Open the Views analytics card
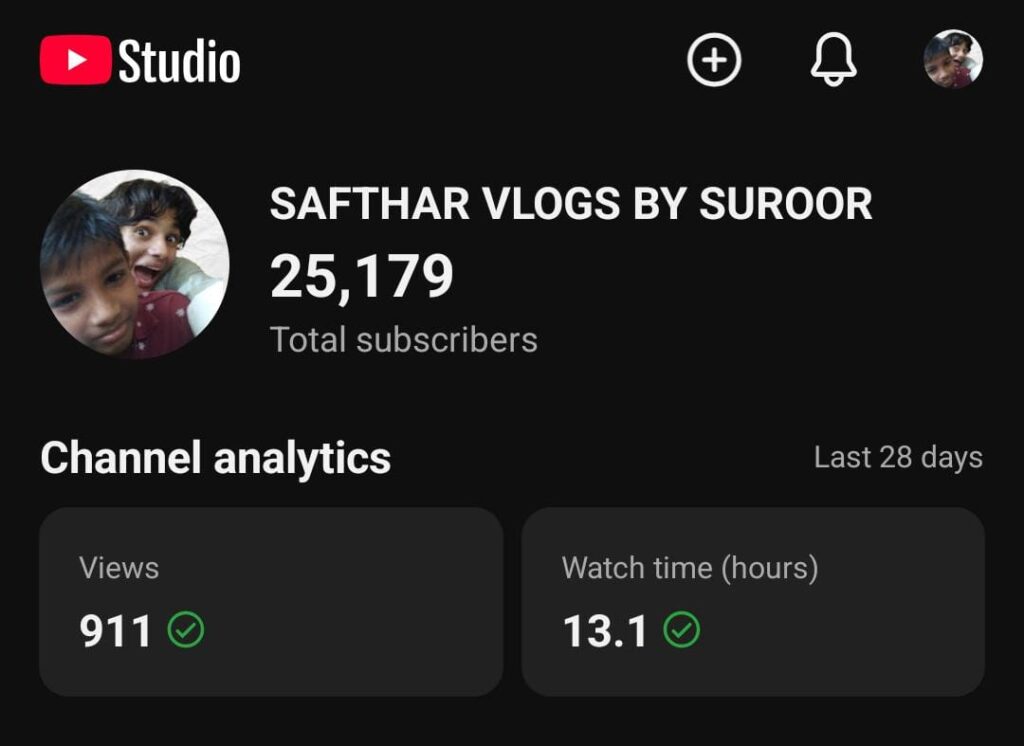Image resolution: width=1024 pixels, height=746 pixels. (x=270, y=601)
